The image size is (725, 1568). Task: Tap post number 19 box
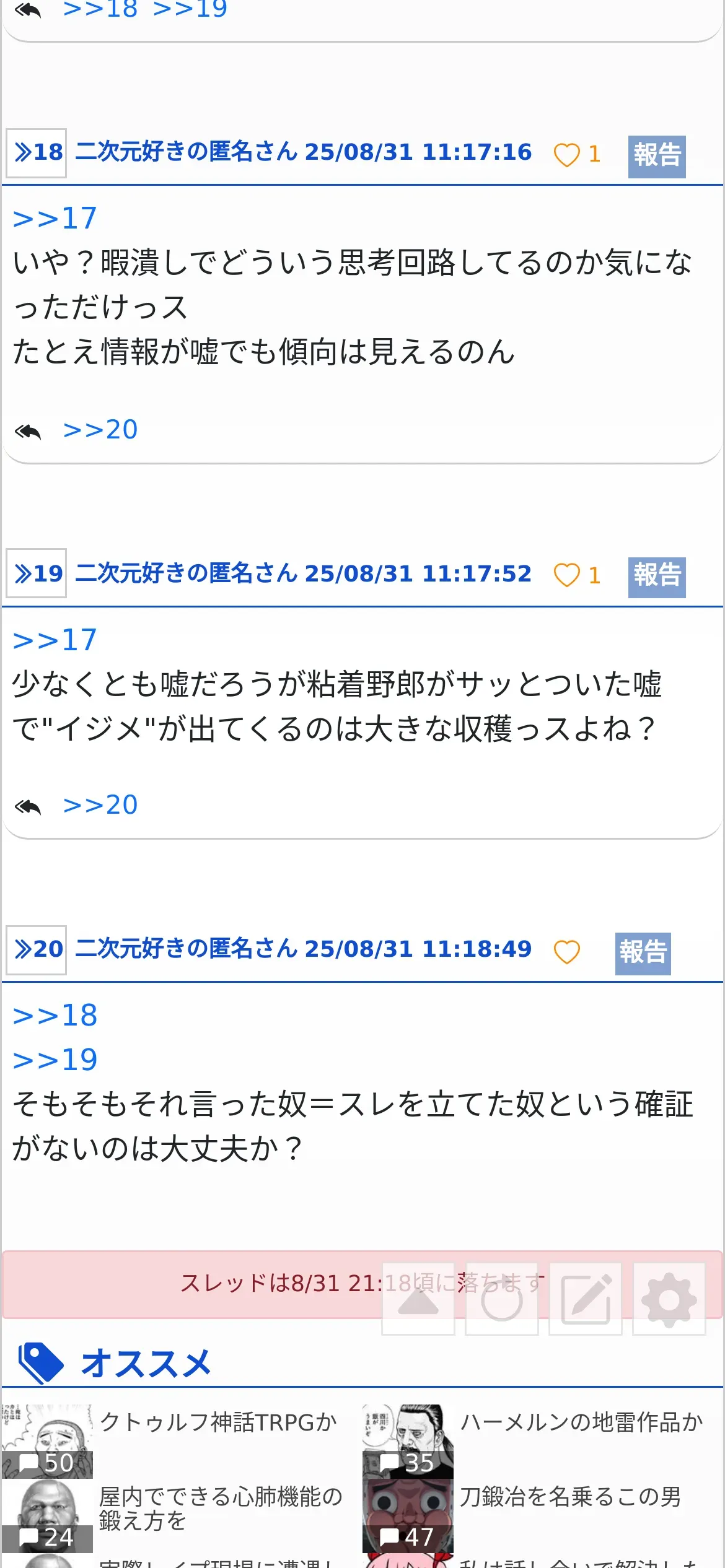tap(36, 573)
